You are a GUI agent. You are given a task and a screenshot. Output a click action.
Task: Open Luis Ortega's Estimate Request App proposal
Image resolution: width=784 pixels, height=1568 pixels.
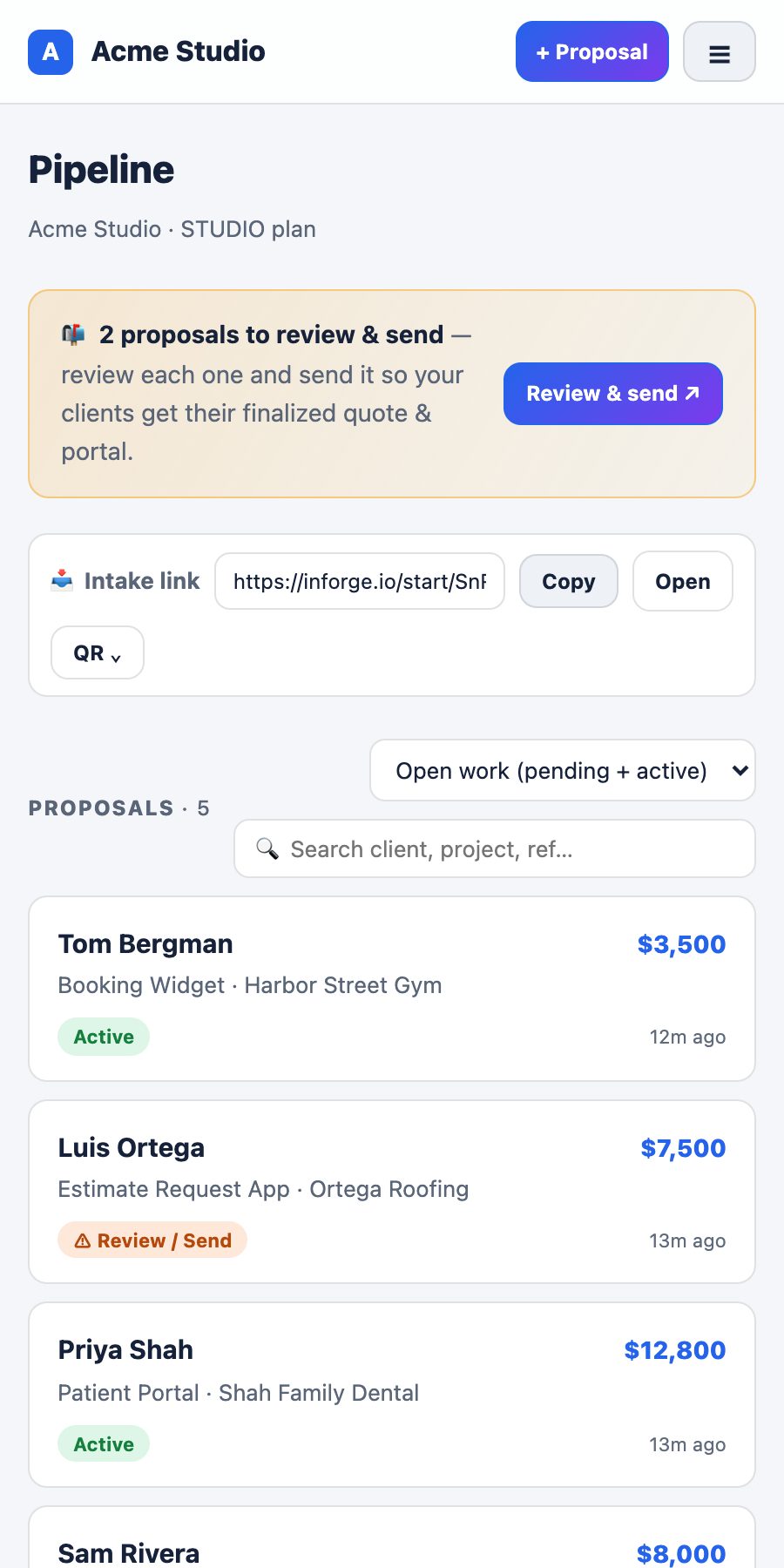(392, 1192)
